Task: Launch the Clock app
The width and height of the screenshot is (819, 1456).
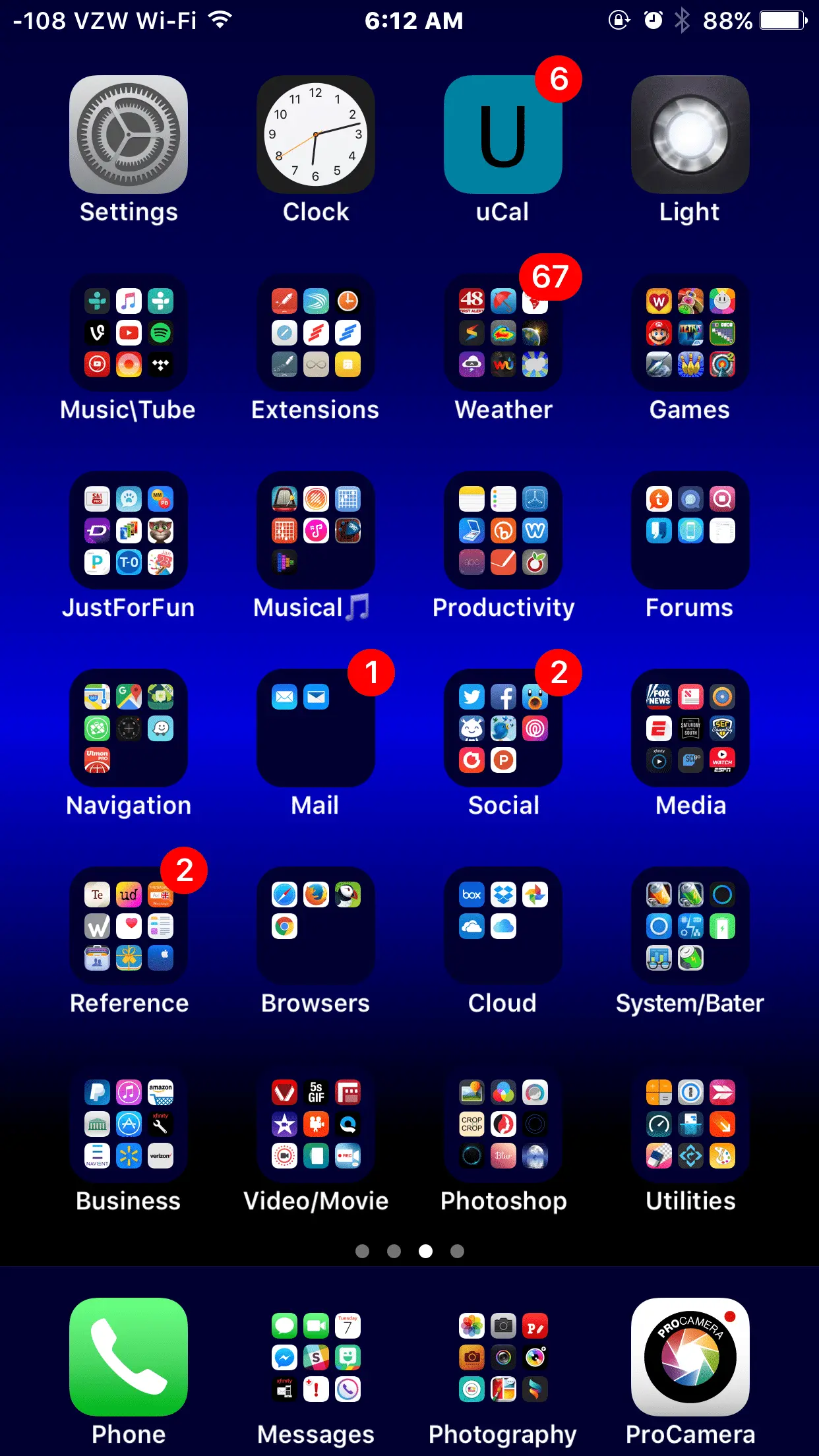Action: [x=316, y=135]
